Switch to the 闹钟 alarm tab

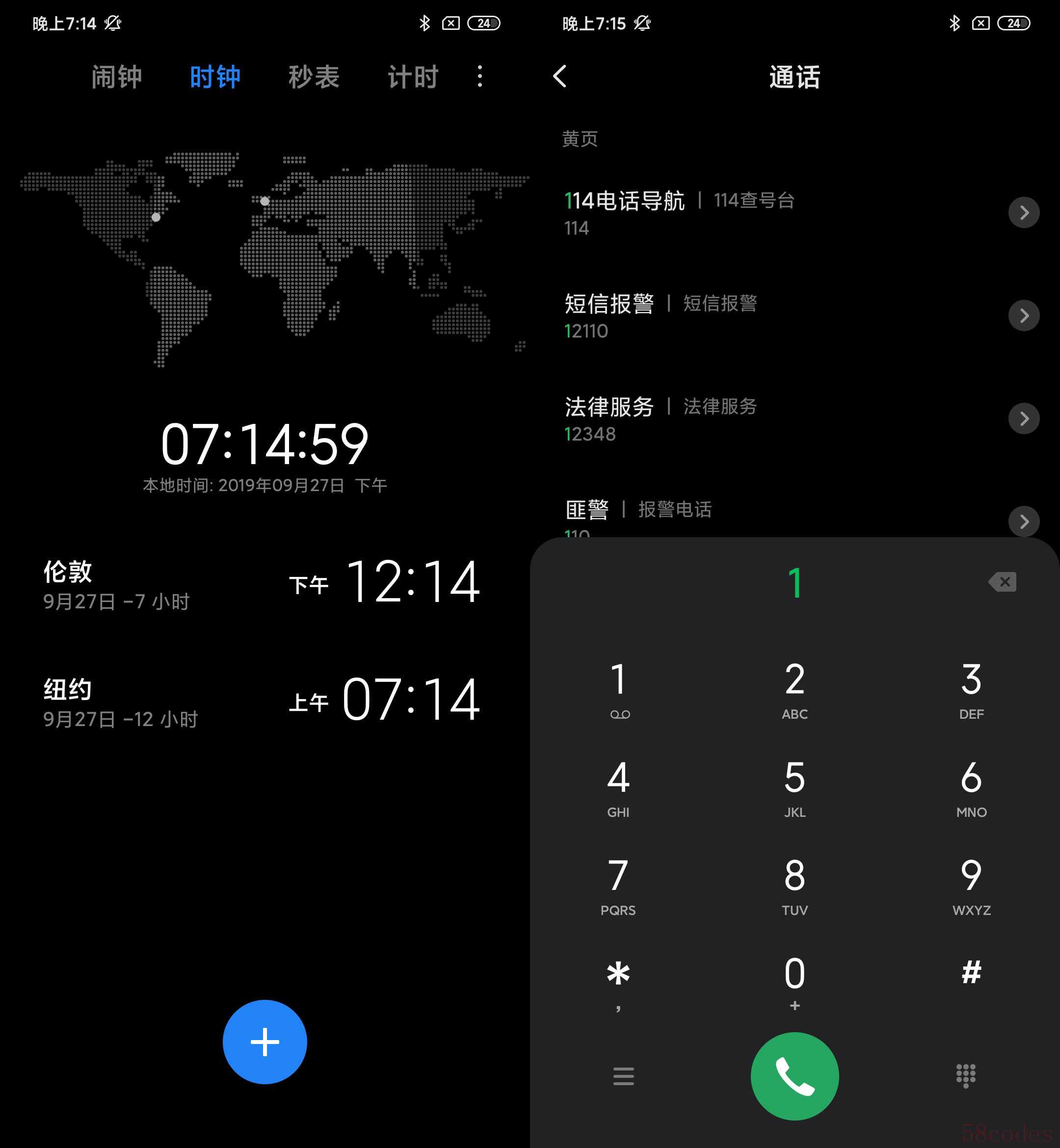click(116, 77)
